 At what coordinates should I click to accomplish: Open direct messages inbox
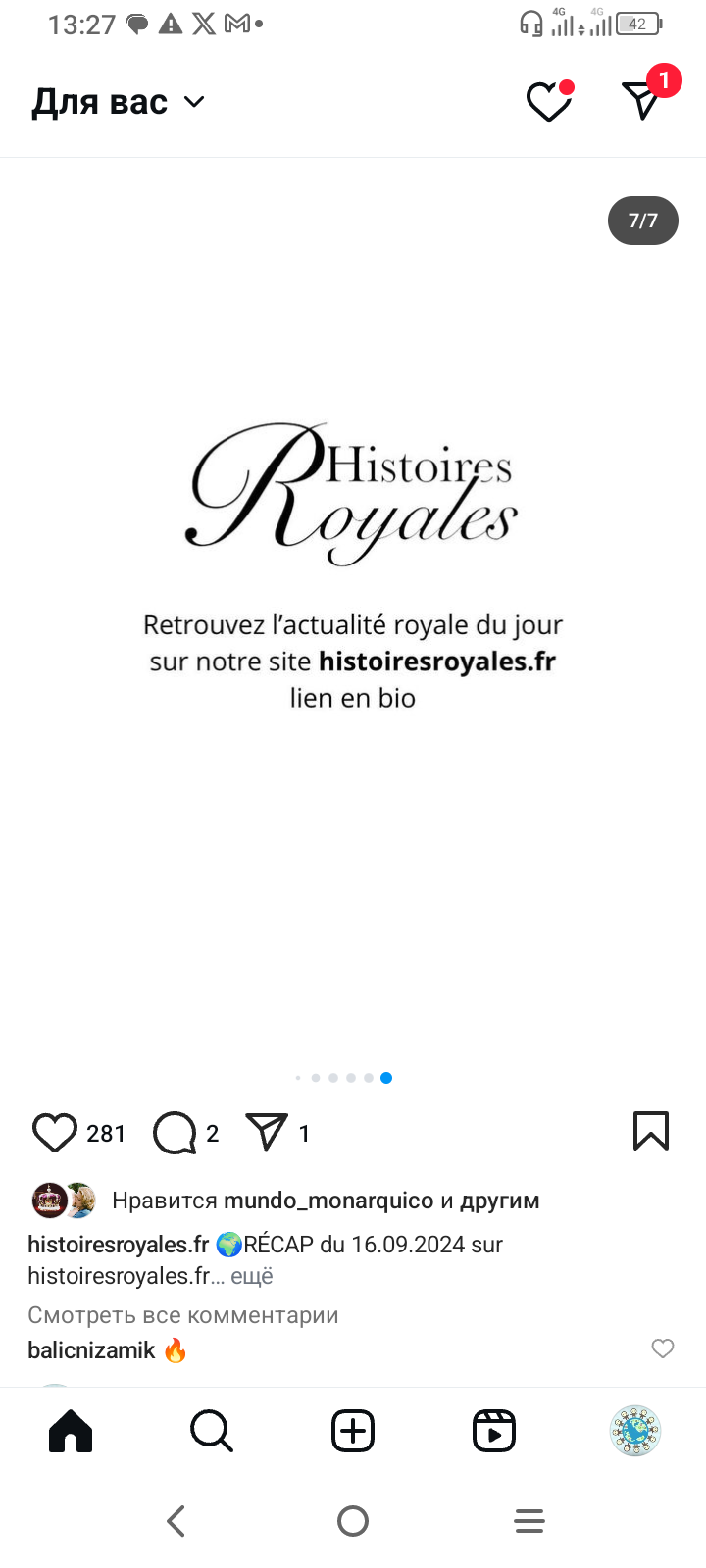pyautogui.click(x=642, y=100)
